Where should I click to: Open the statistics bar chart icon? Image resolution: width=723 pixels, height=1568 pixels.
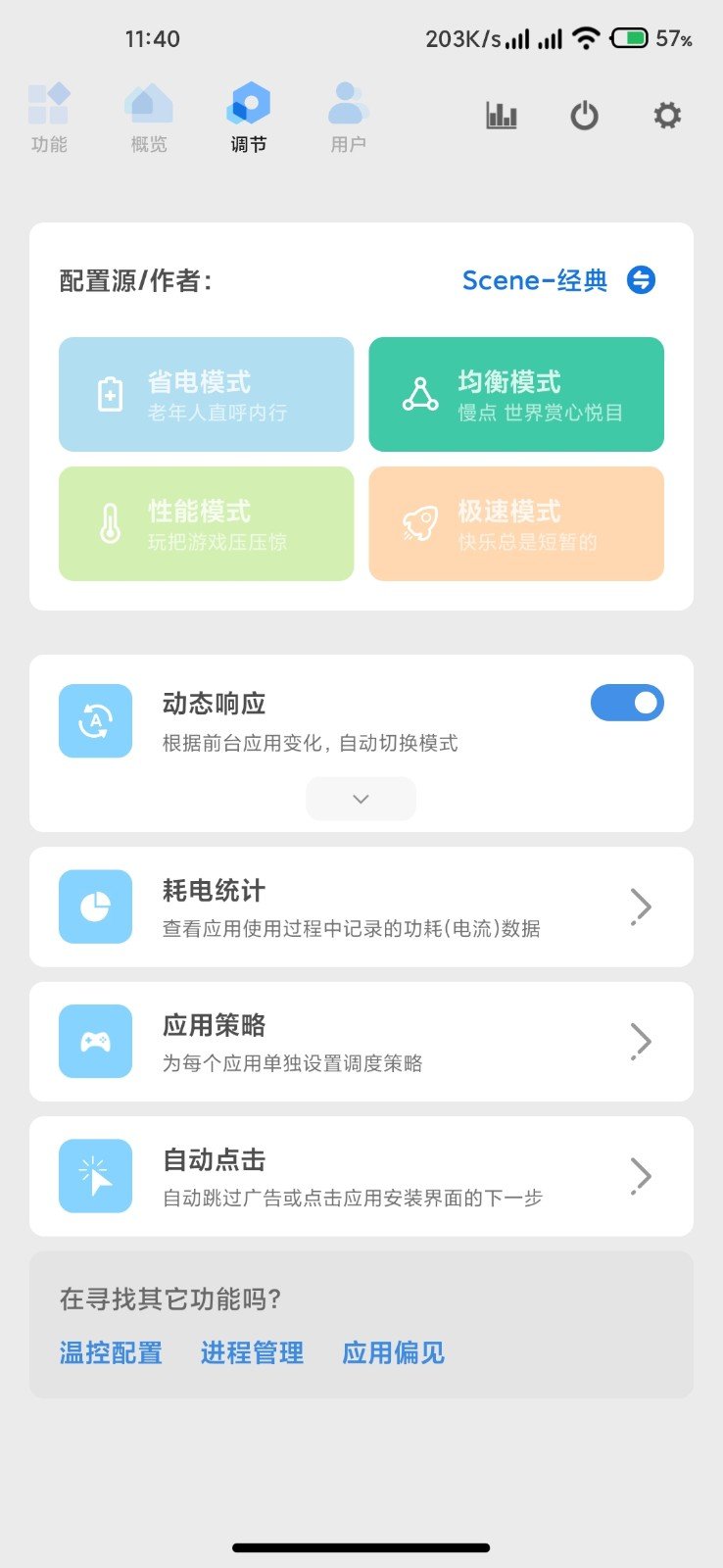tap(500, 116)
